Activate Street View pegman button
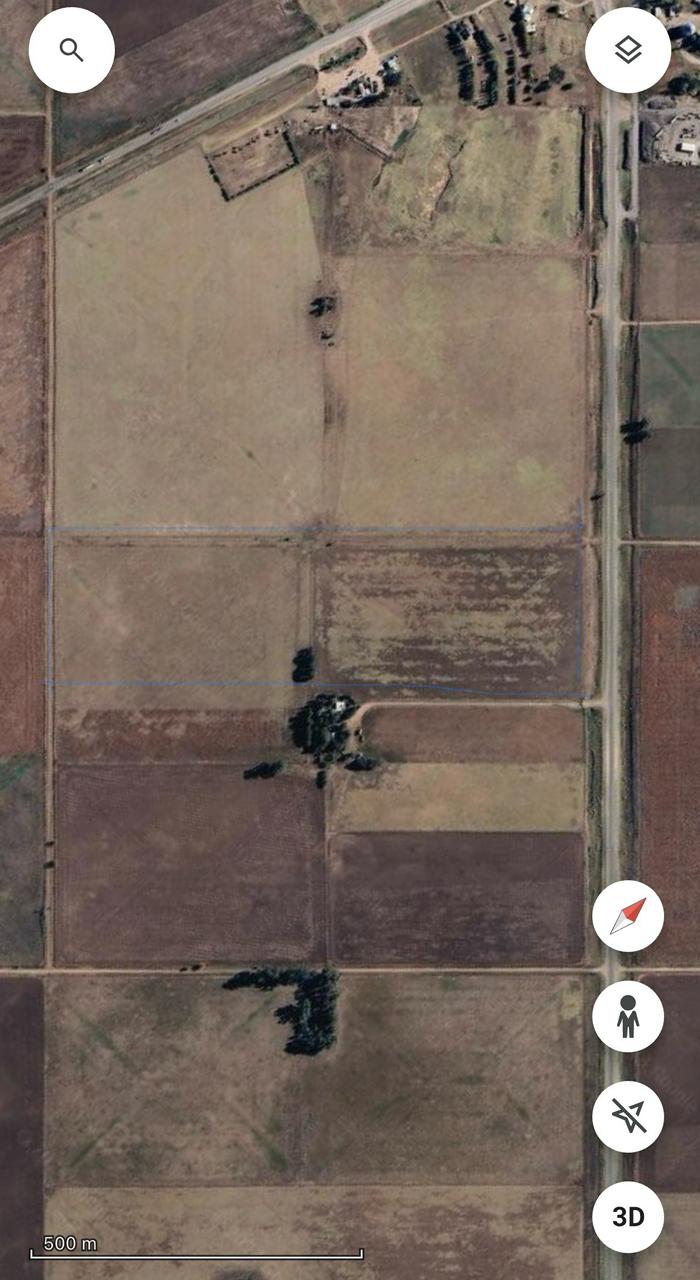The width and height of the screenshot is (700, 1280). click(627, 1016)
